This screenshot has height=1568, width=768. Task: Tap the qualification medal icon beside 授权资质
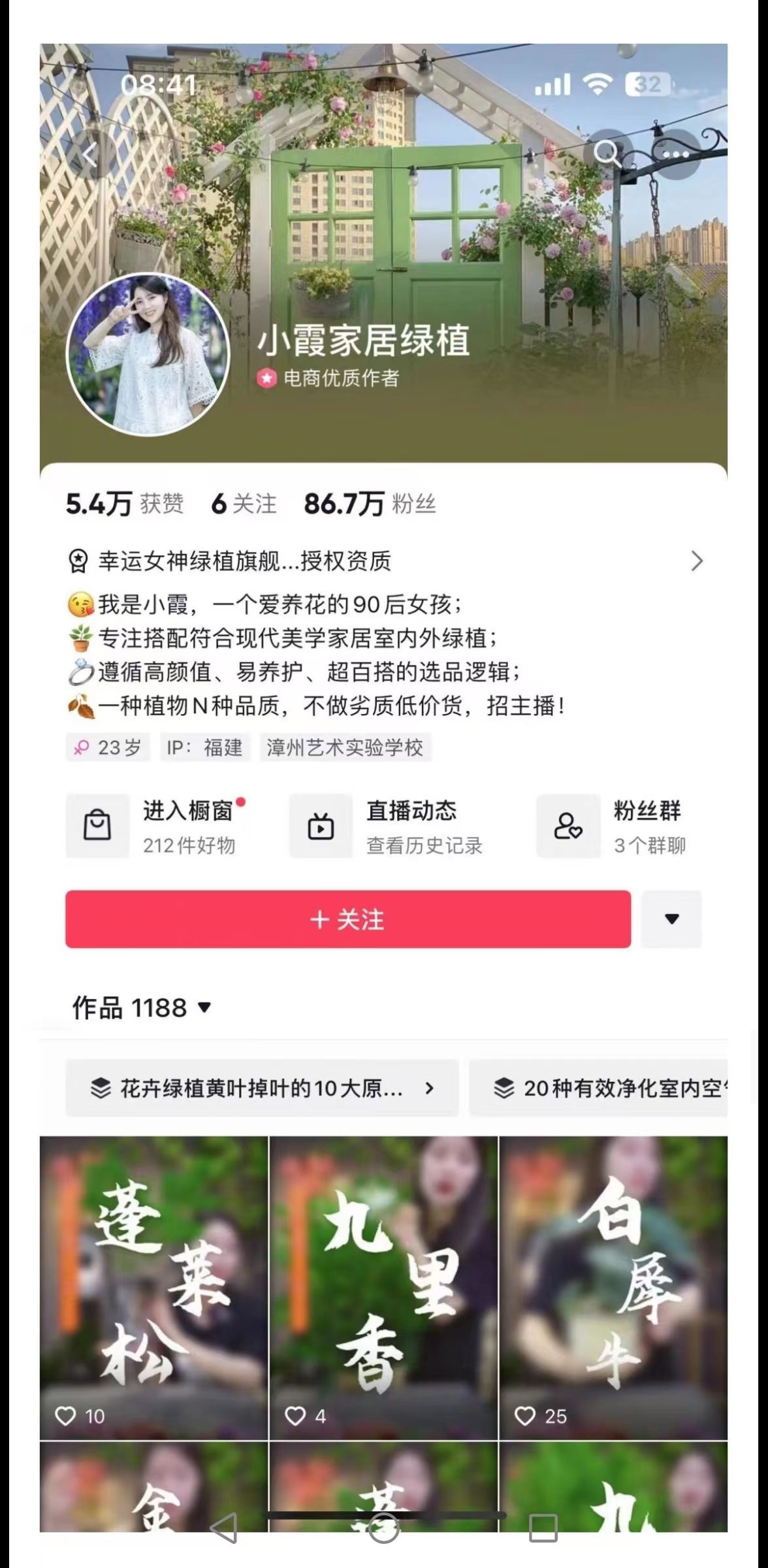[x=78, y=561]
